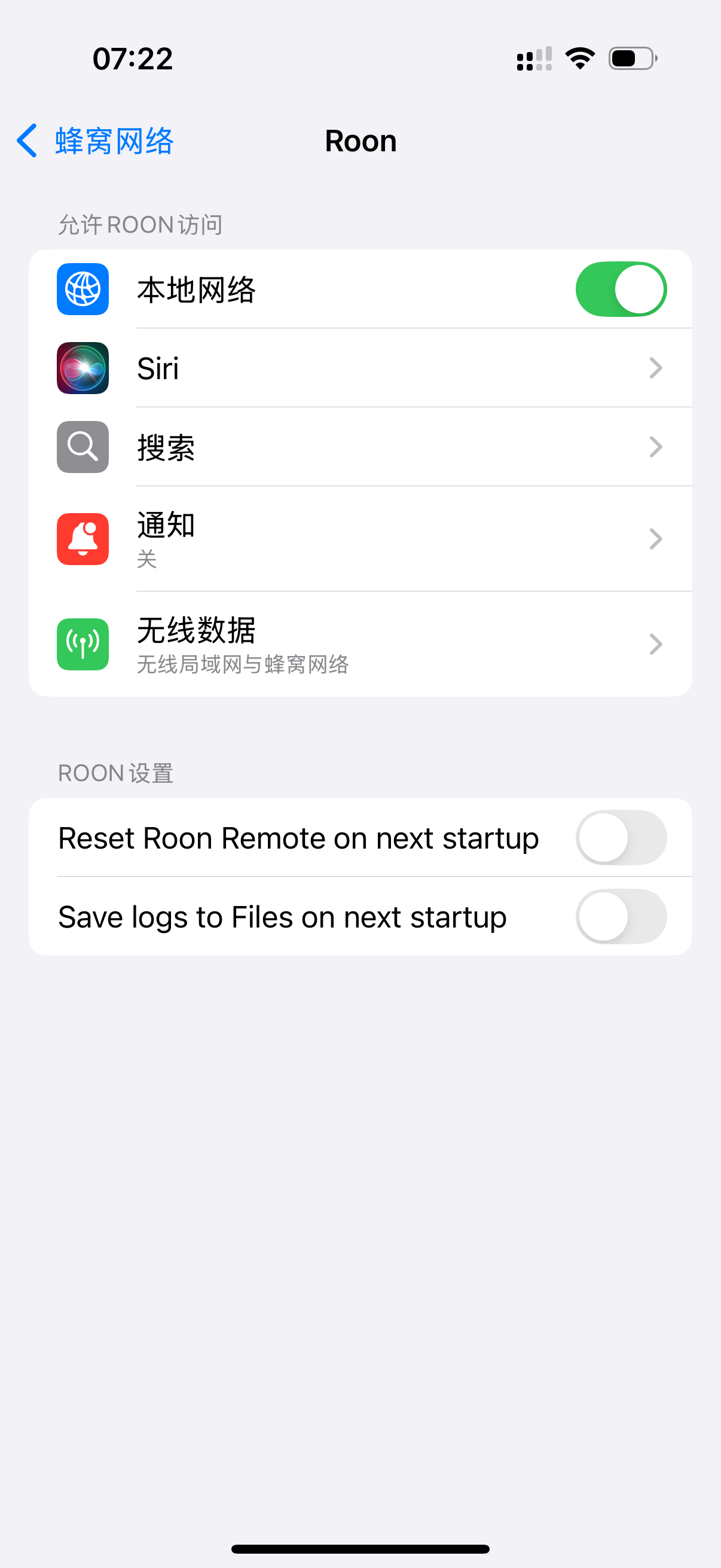
Task: Open the 搜索 settings row
Action: click(x=360, y=447)
